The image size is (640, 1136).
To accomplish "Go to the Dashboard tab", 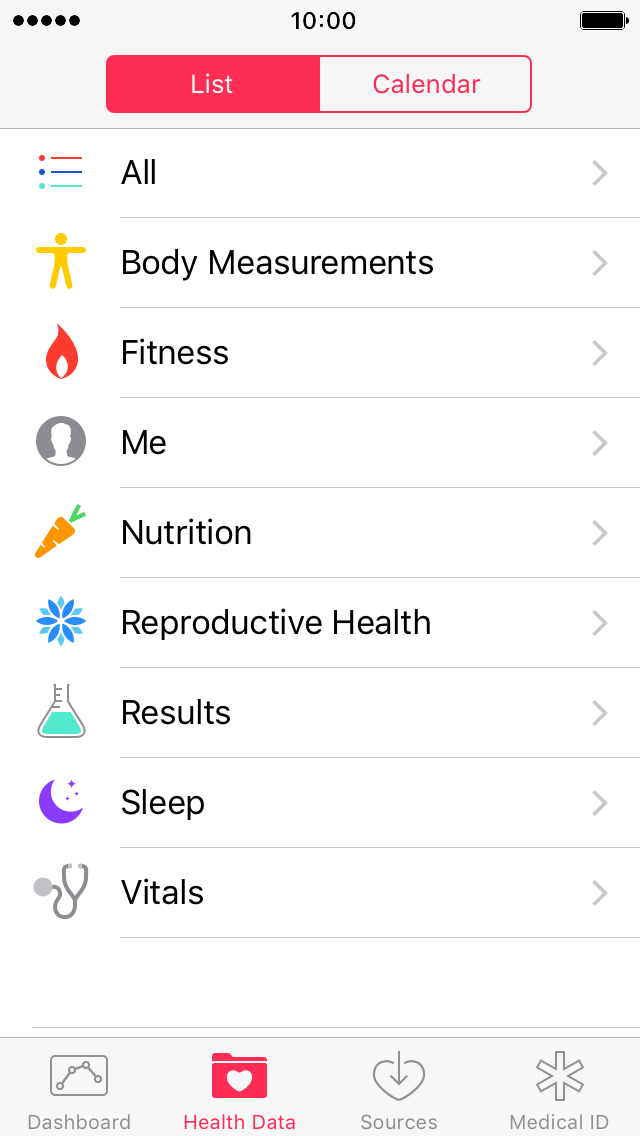I will 79,1089.
